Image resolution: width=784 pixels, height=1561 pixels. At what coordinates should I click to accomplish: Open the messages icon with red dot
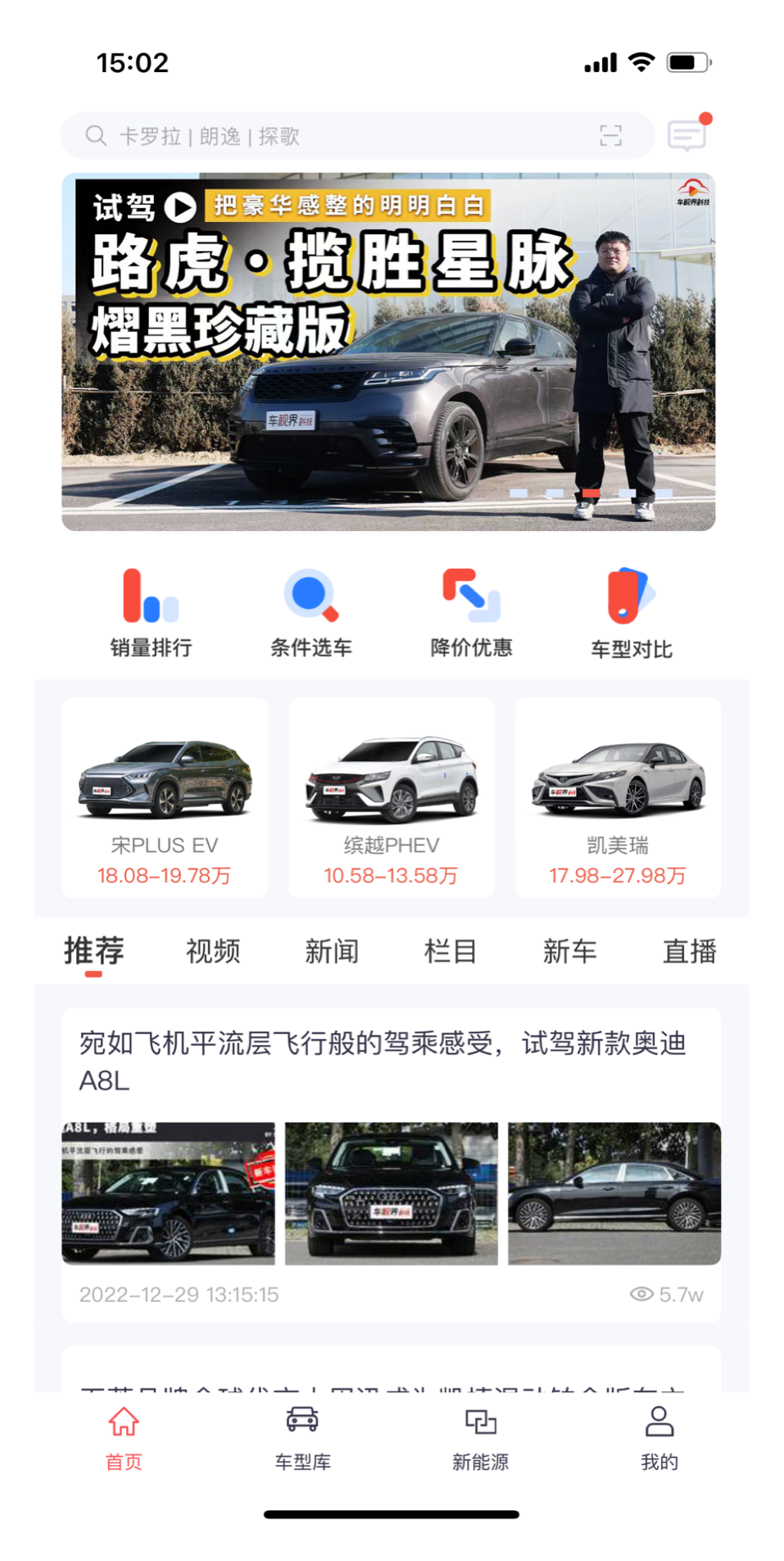point(687,135)
